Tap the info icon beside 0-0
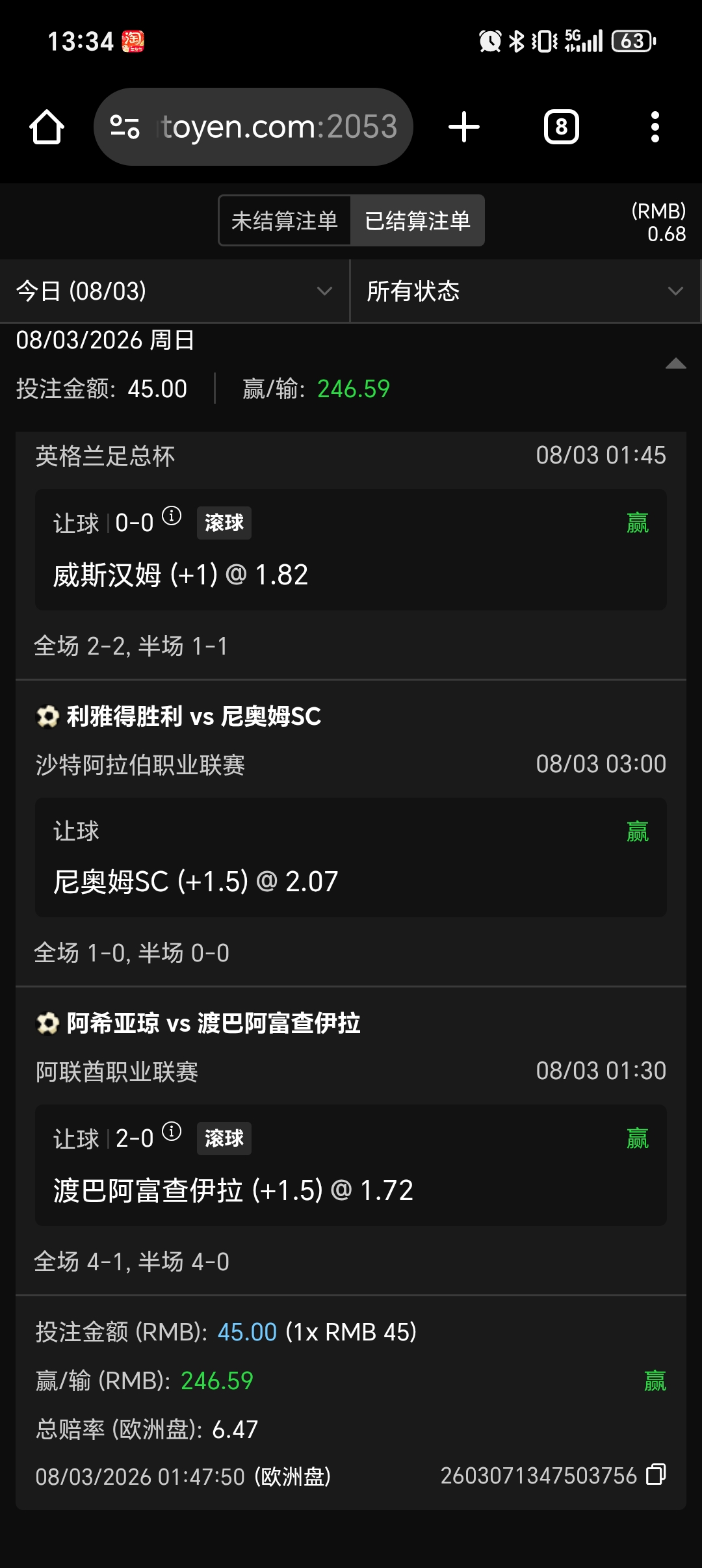The width and height of the screenshot is (702, 1568). pos(172,516)
